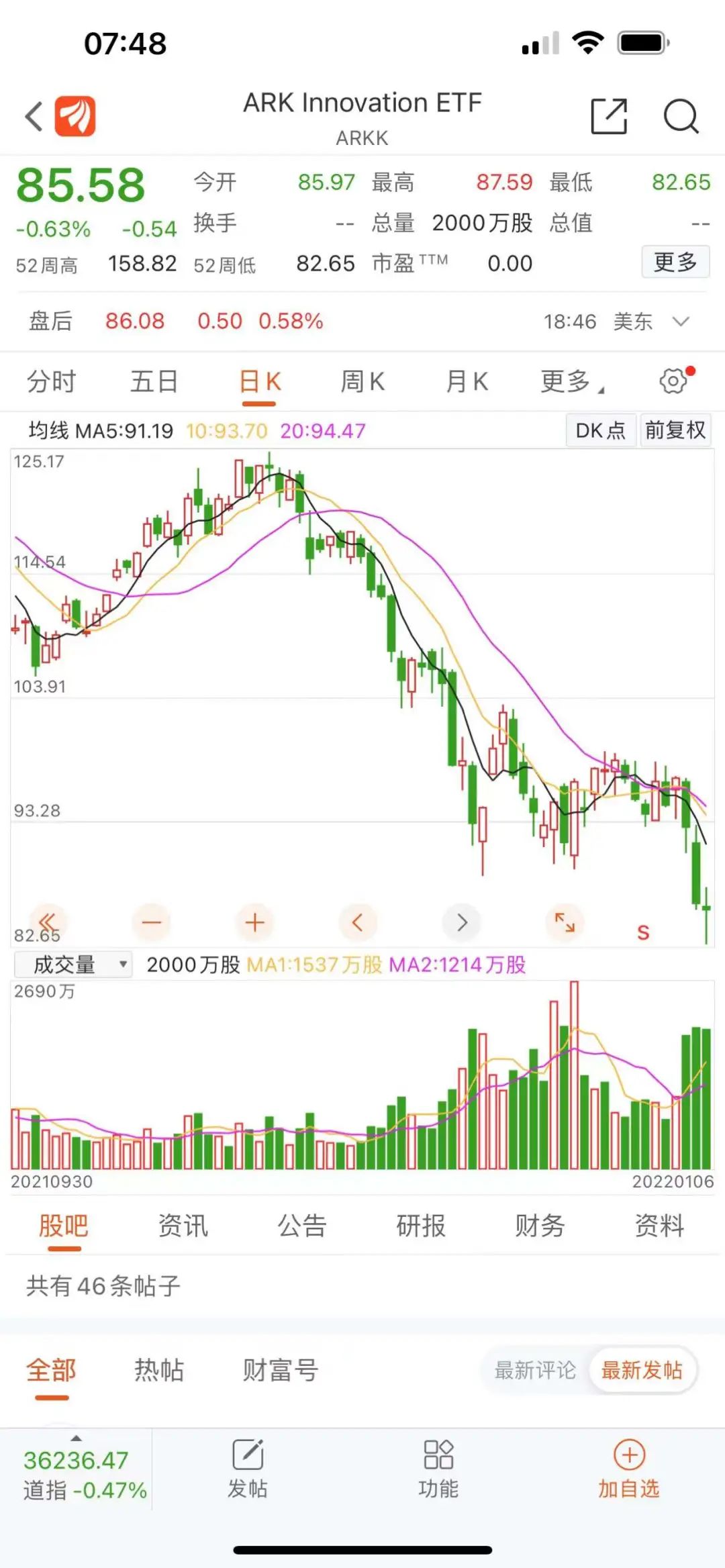This screenshot has width=725, height=1568.
Task: Open the search magnifier
Action: pyautogui.click(x=681, y=117)
